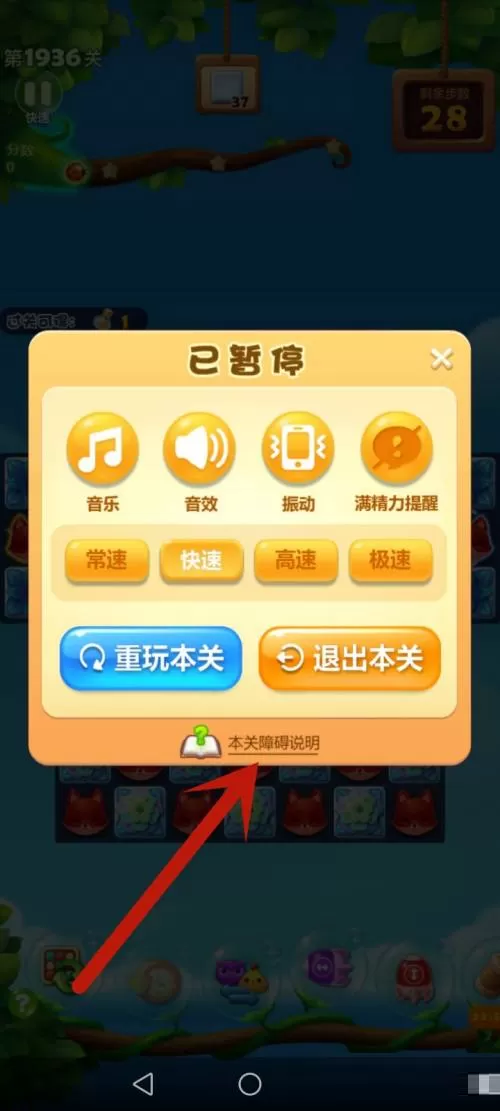
Task: Tap 退出本关 to exit this level
Action: click(350, 659)
